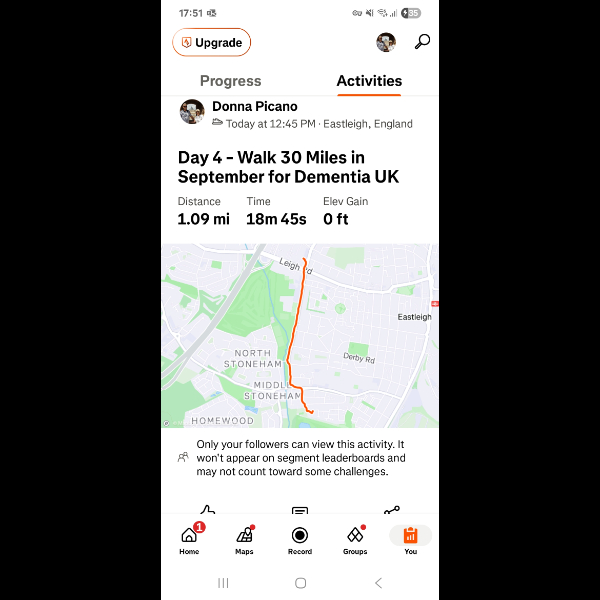Start recording from the Record tab
The width and height of the screenshot is (600, 600).
tap(300, 538)
